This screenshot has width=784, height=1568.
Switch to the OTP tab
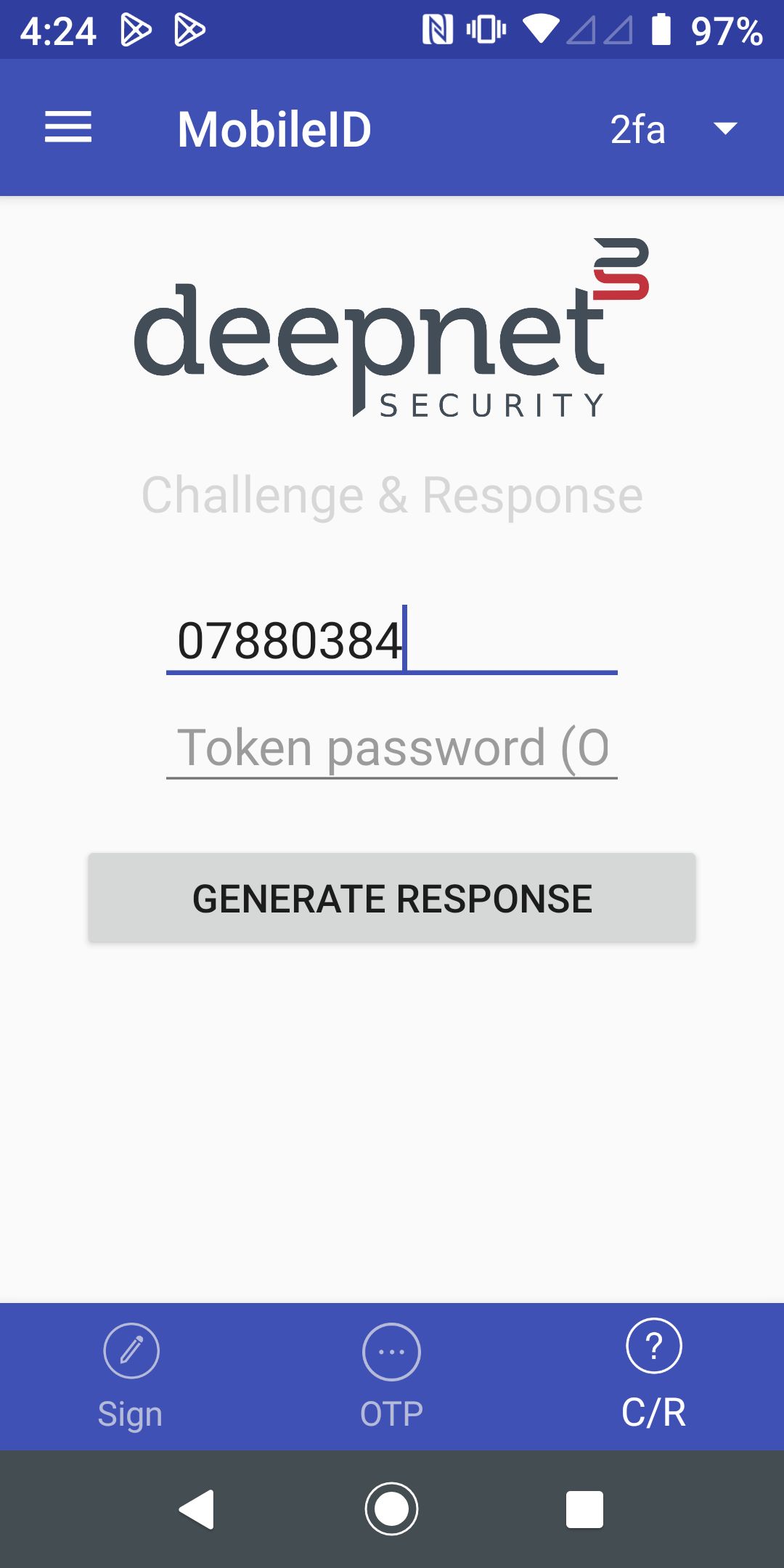pos(391,1376)
